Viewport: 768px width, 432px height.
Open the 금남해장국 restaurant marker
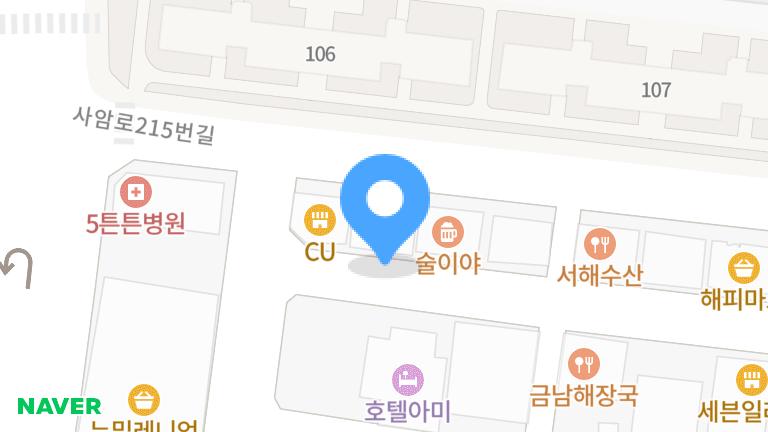click(x=583, y=364)
